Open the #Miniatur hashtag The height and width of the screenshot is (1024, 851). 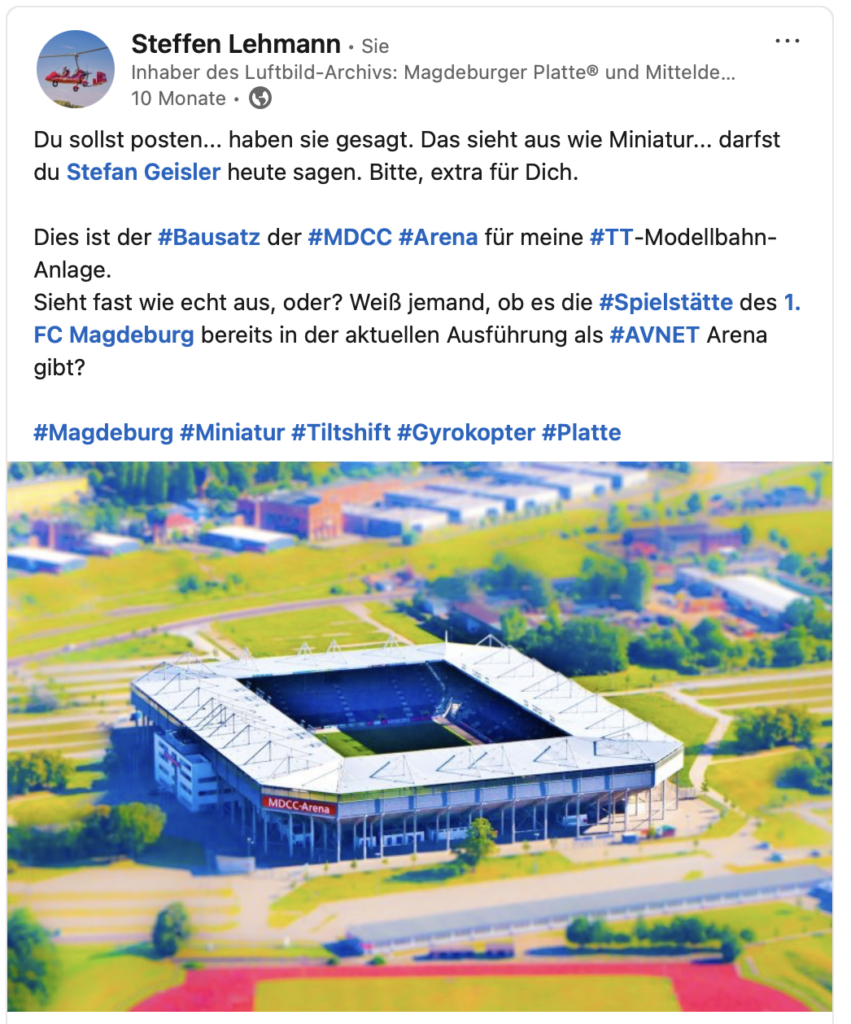[231, 432]
